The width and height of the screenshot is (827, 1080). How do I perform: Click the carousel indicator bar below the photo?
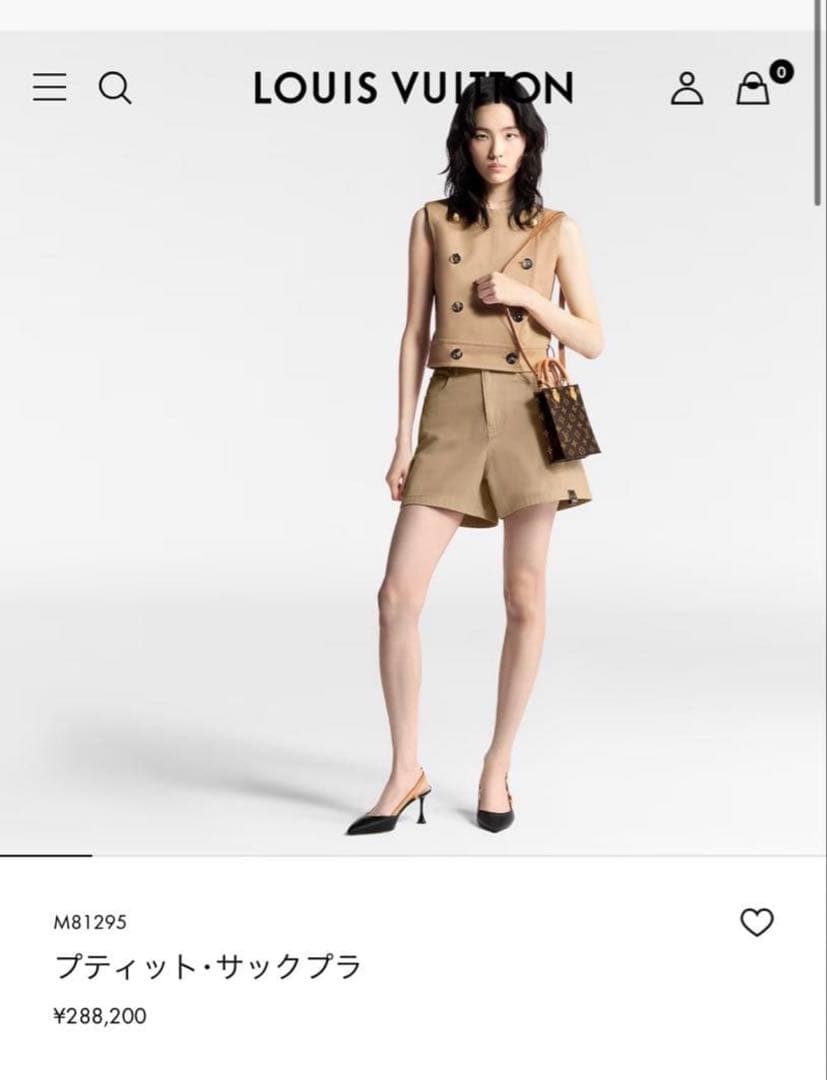[x=48, y=855]
